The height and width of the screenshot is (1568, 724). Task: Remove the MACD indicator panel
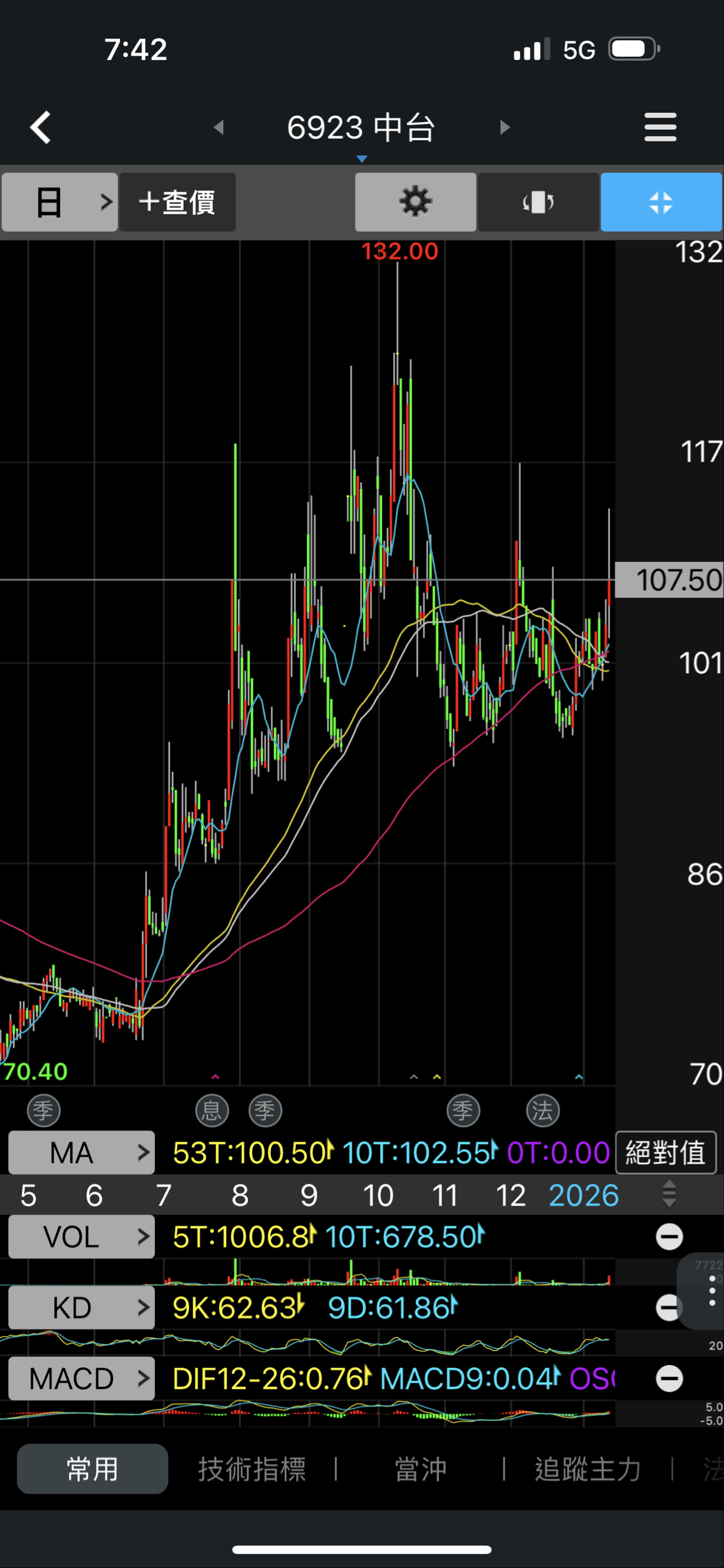point(668,1378)
